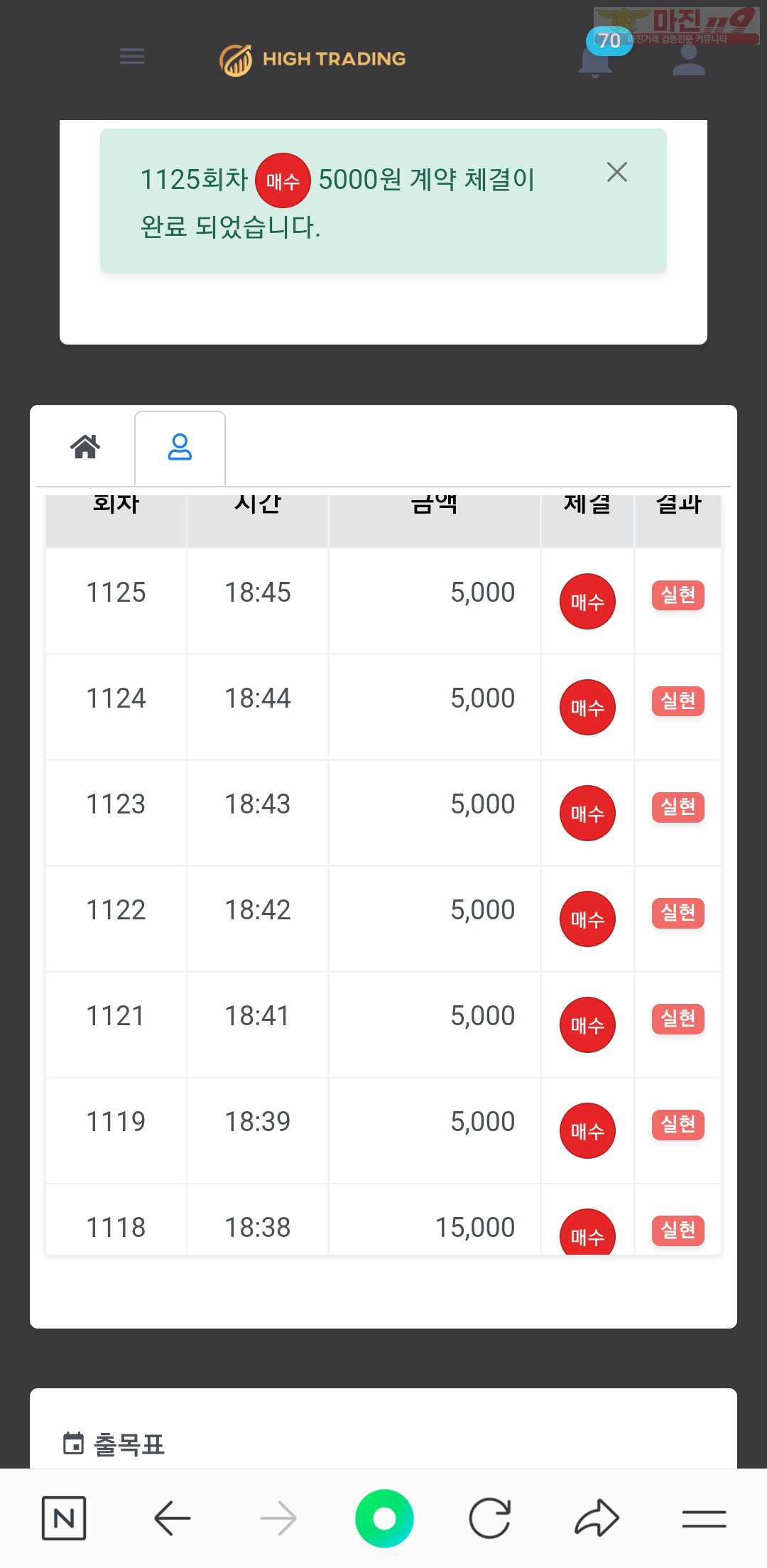The image size is (767, 1568).
Task: Tap the HIGH TRADING logo
Action: point(312,59)
